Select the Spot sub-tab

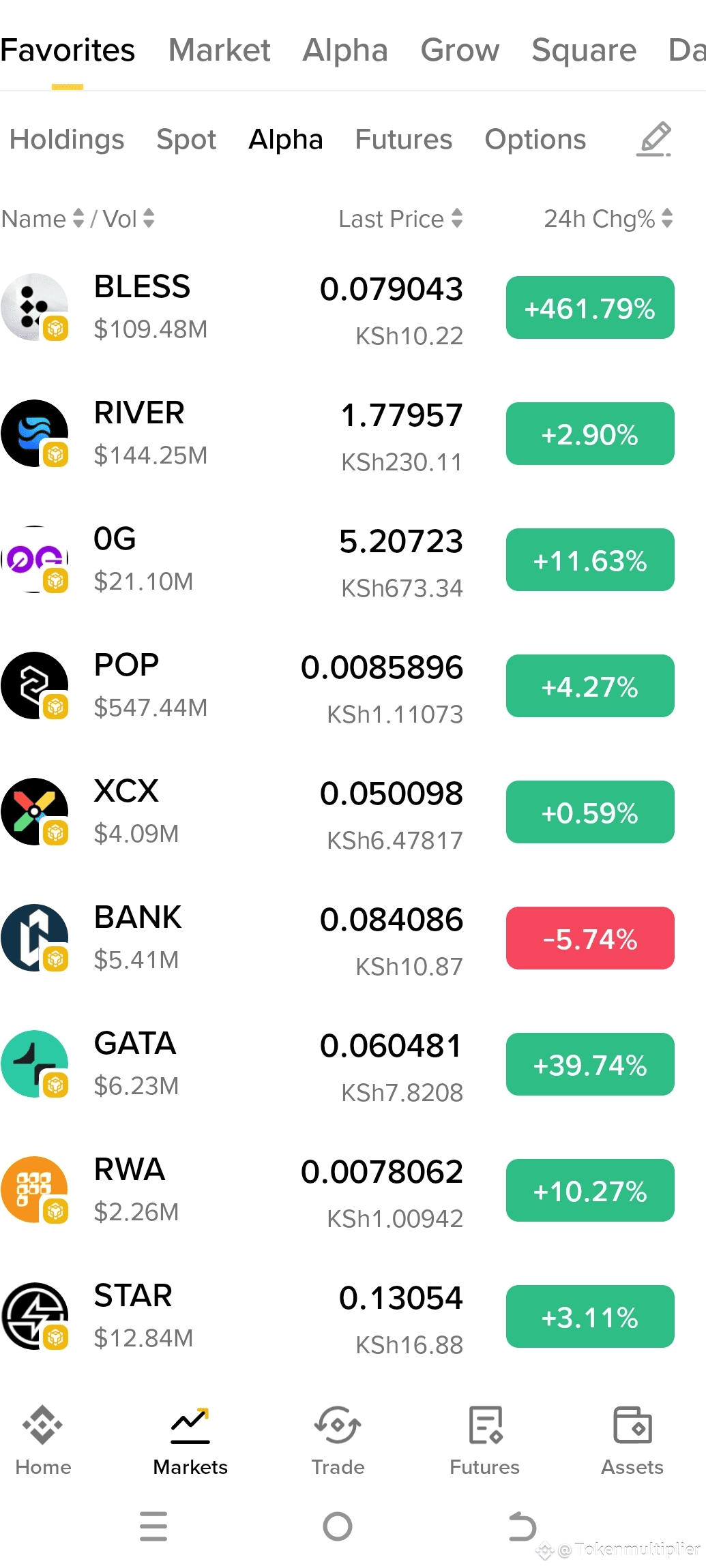point(186,139)
